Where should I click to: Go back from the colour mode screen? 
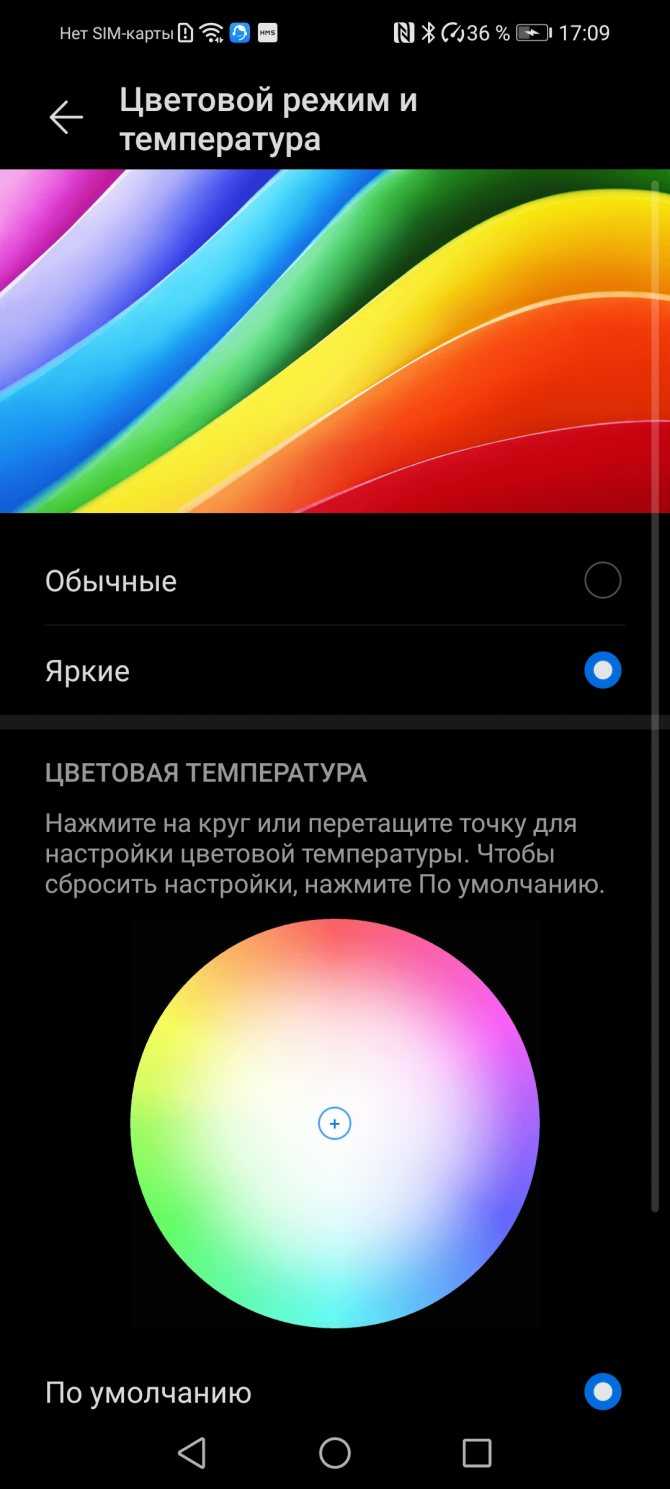click(66, 118)
